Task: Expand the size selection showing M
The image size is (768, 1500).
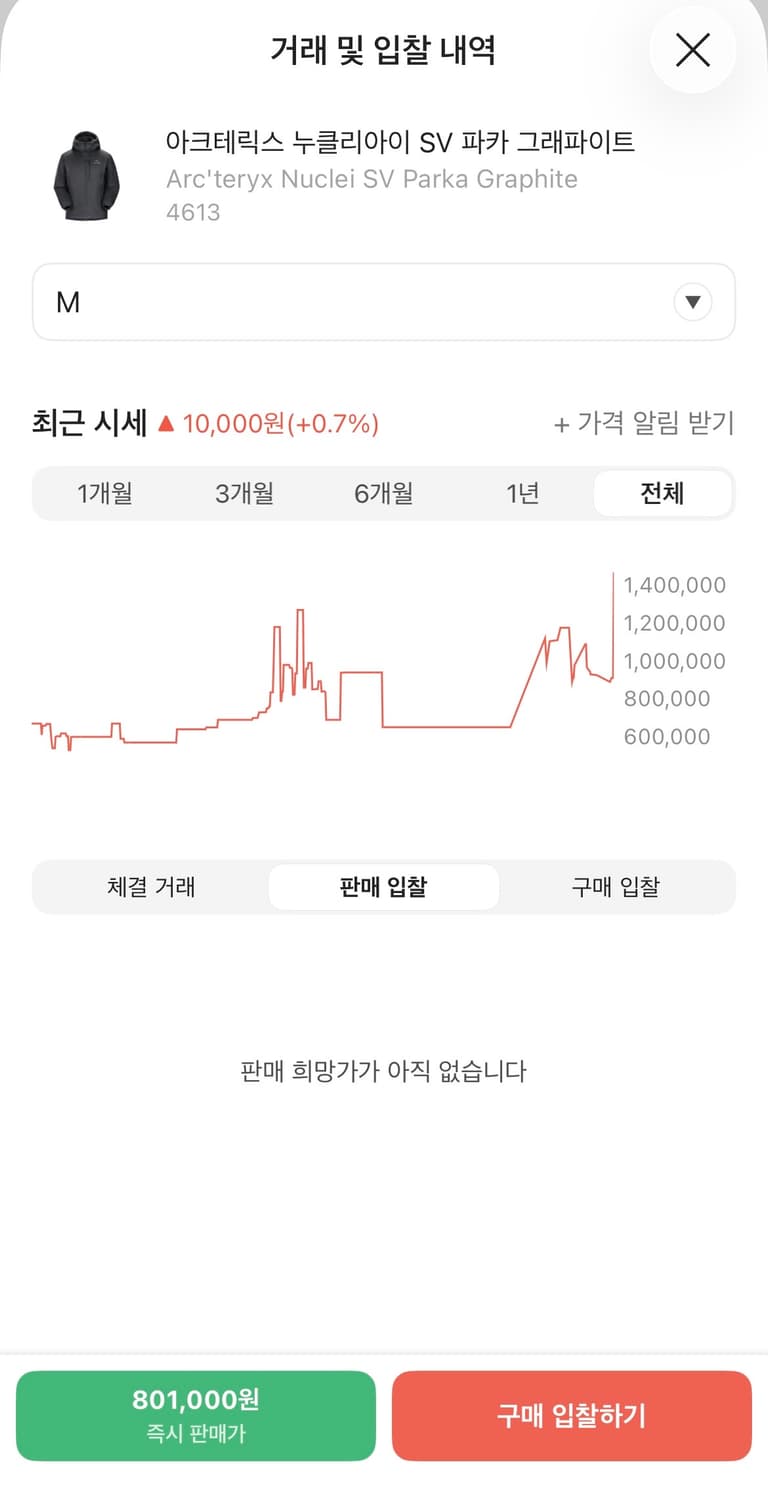Action: pos(383,301)
